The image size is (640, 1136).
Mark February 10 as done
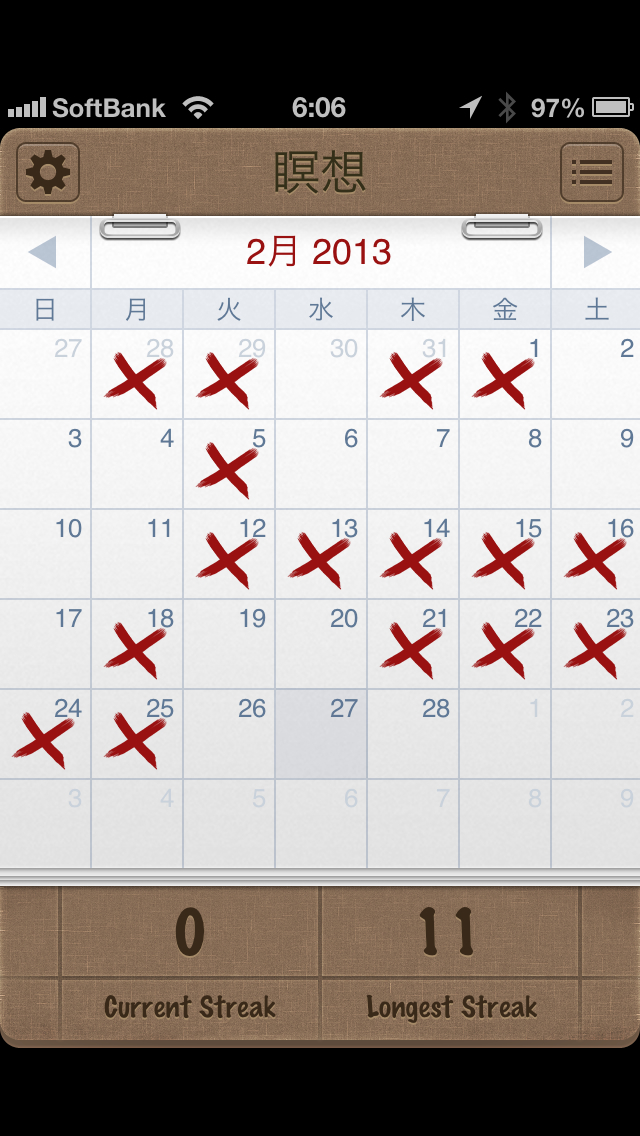click(45, 555)
